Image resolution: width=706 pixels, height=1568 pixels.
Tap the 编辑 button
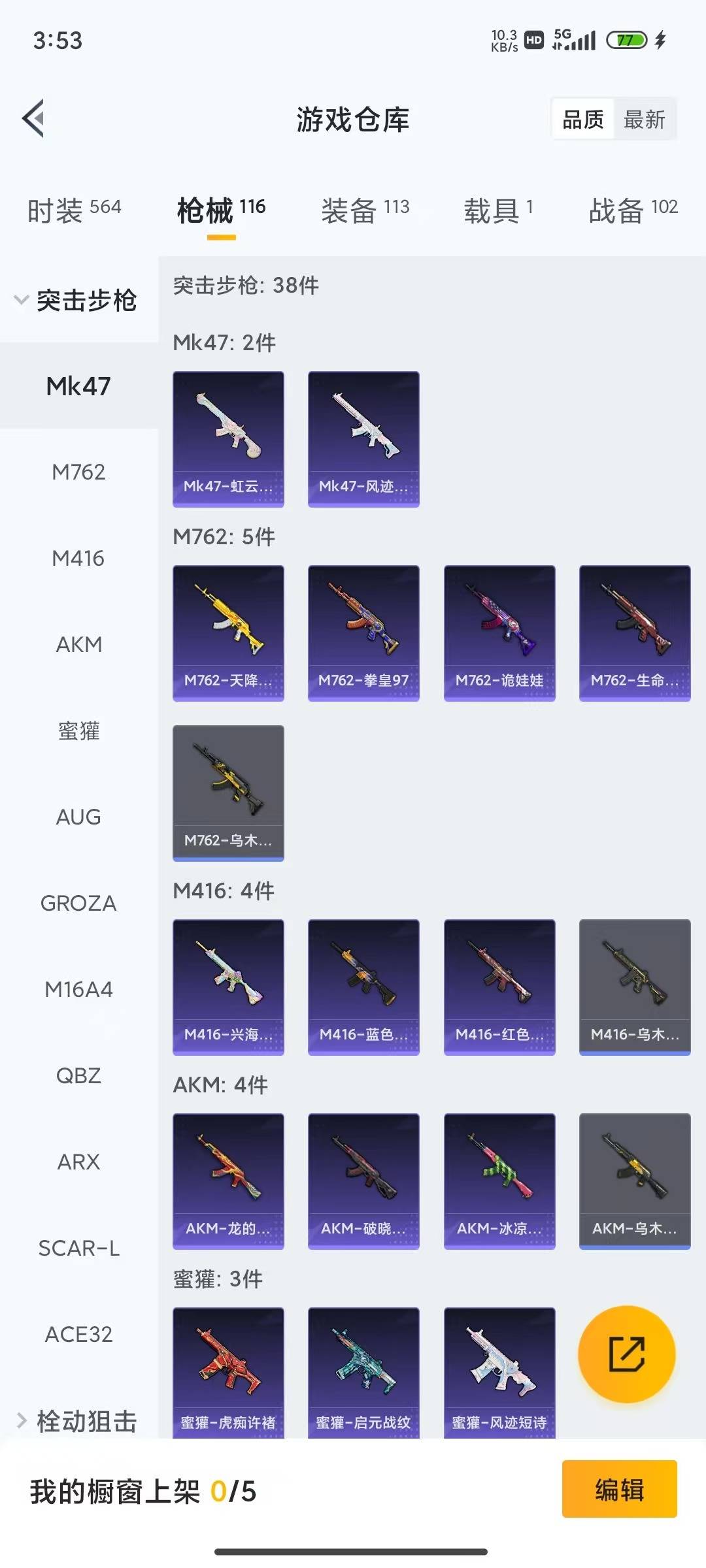619,1490
